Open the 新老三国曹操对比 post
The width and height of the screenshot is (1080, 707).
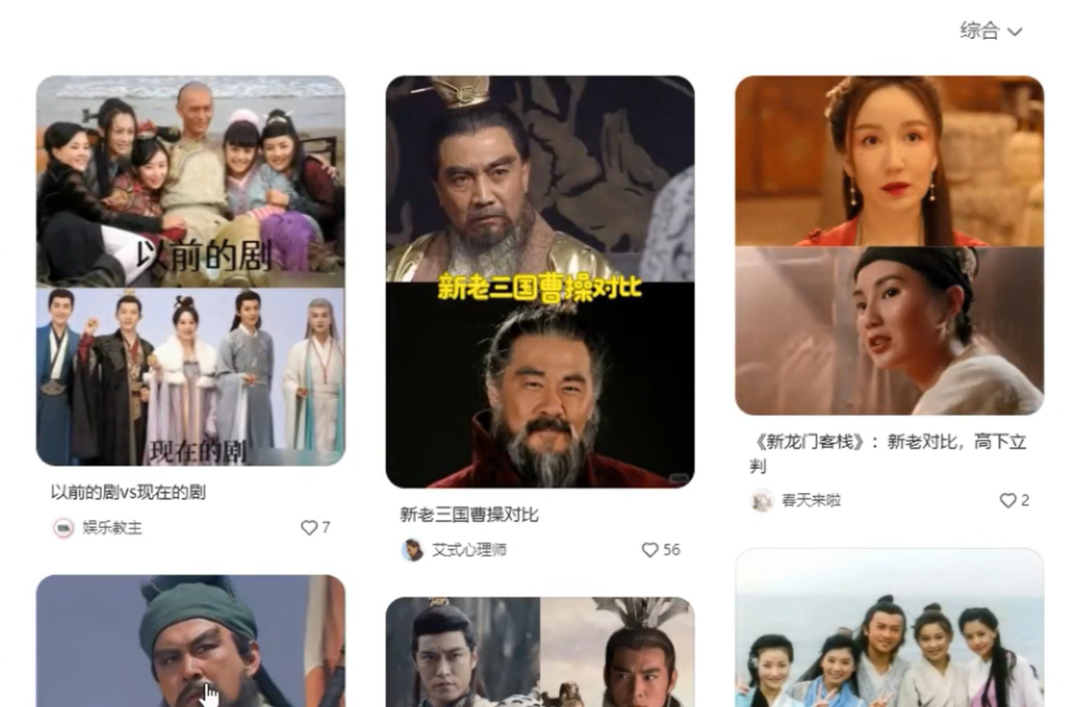click(x=539, y=282)
